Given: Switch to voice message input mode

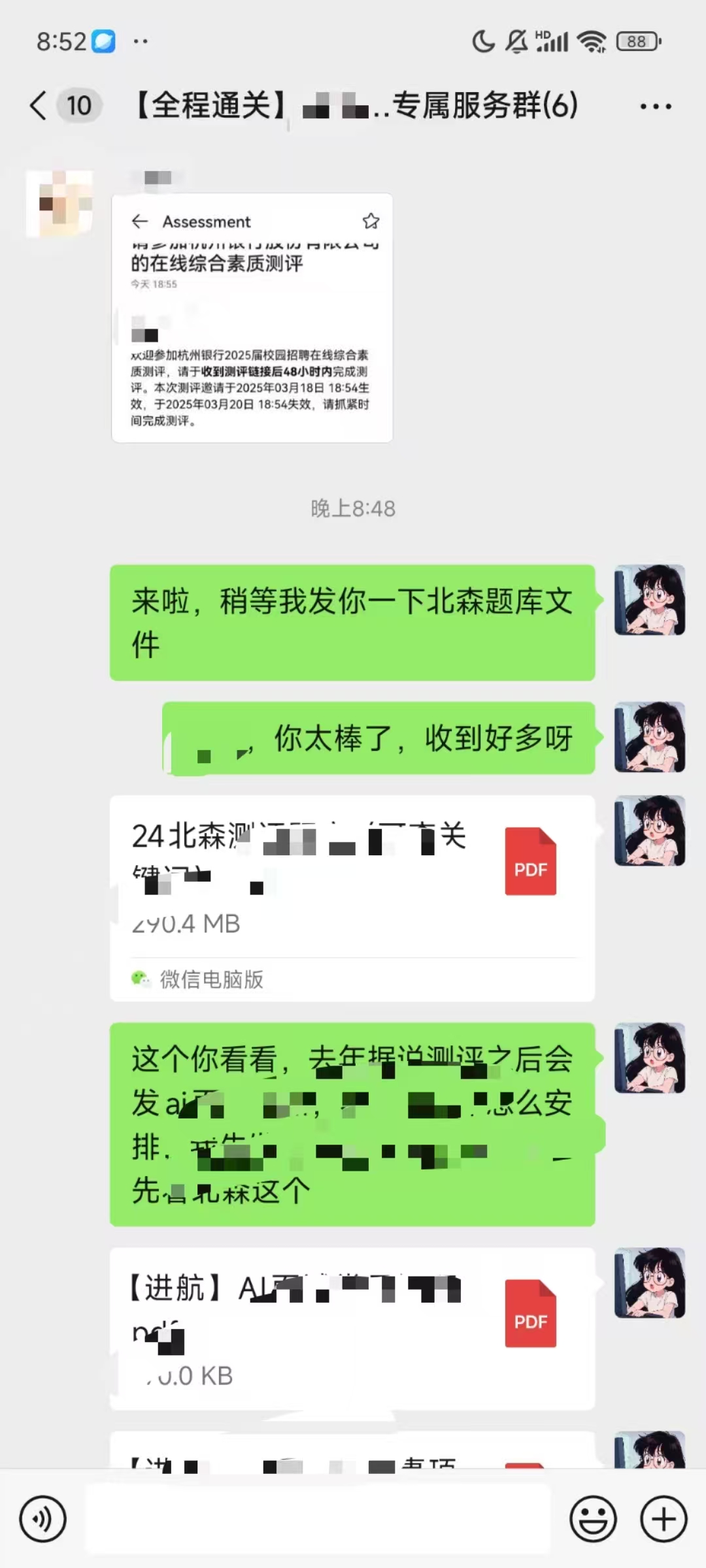Looking at the screenshot, I should [x=43, y=1519].
